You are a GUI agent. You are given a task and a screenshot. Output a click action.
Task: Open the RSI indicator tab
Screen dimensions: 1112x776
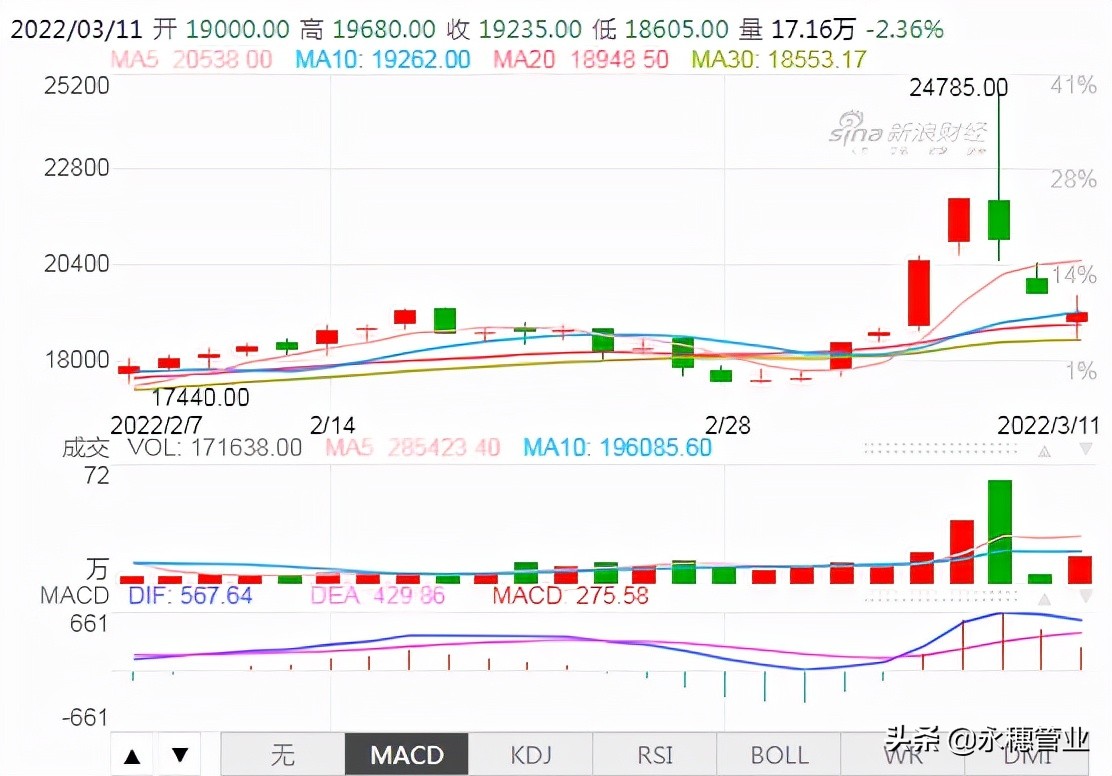(654, 755)
